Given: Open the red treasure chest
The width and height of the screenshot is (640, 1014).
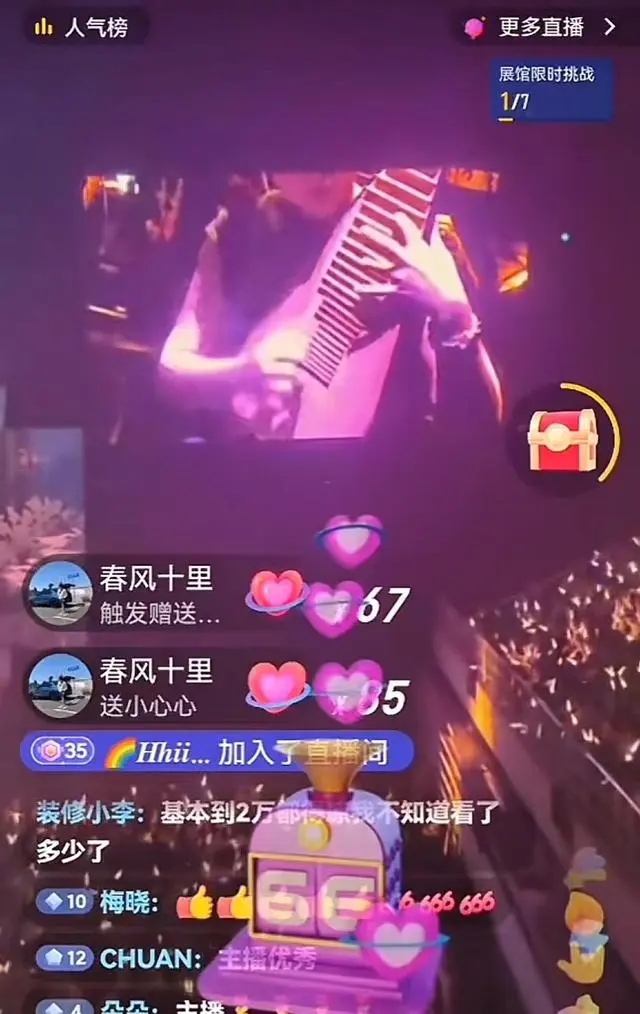Looking at the screenshot, I should coord(563,439).
